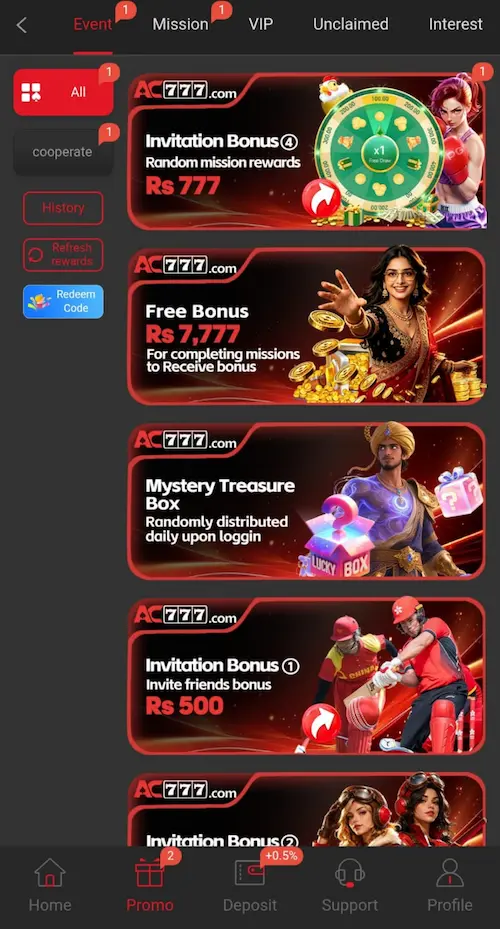
Task: Tap Refresh rewards
Action: 63,255
